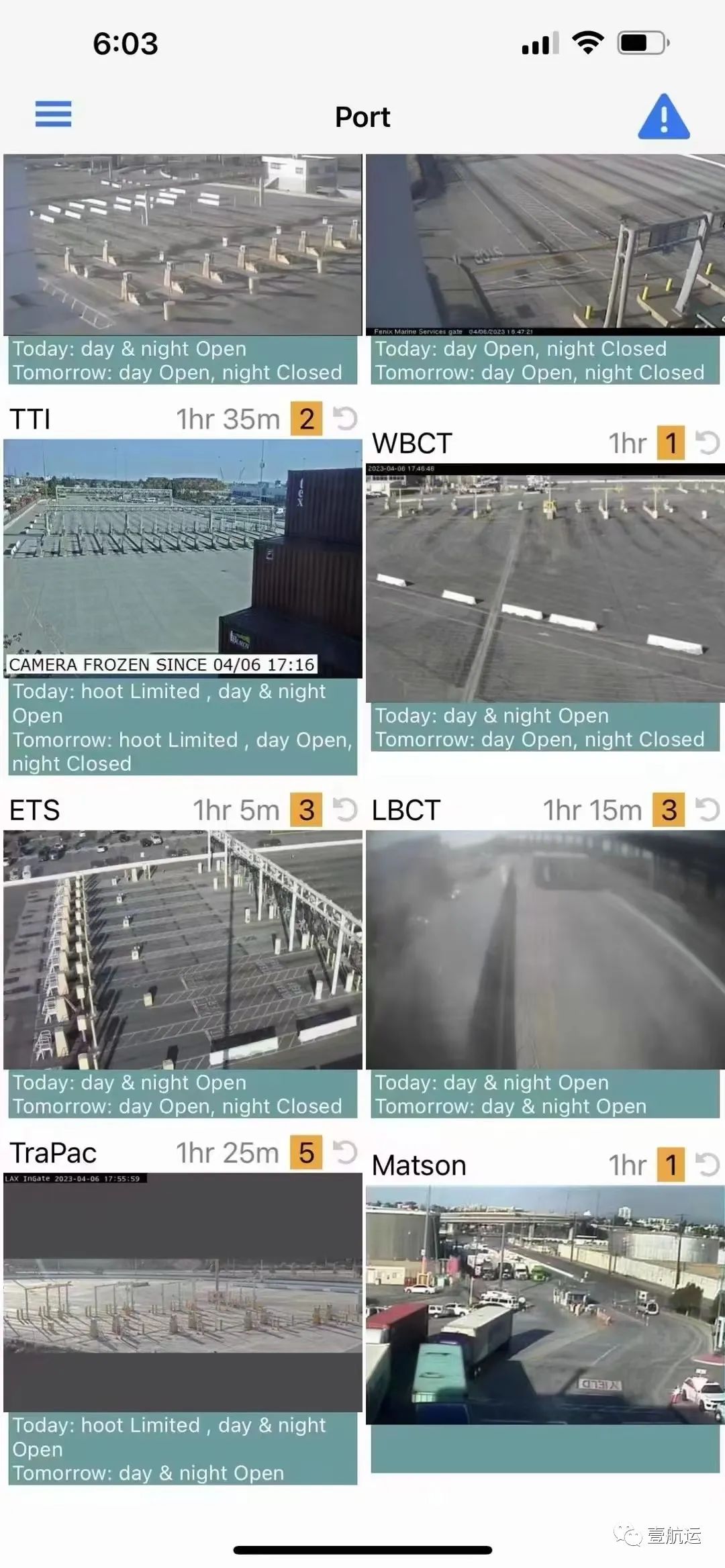Refresh the WBCT camera feed
Viewport: 725px width, 1568px height.
pyautogui.click(x=707, y=443)
